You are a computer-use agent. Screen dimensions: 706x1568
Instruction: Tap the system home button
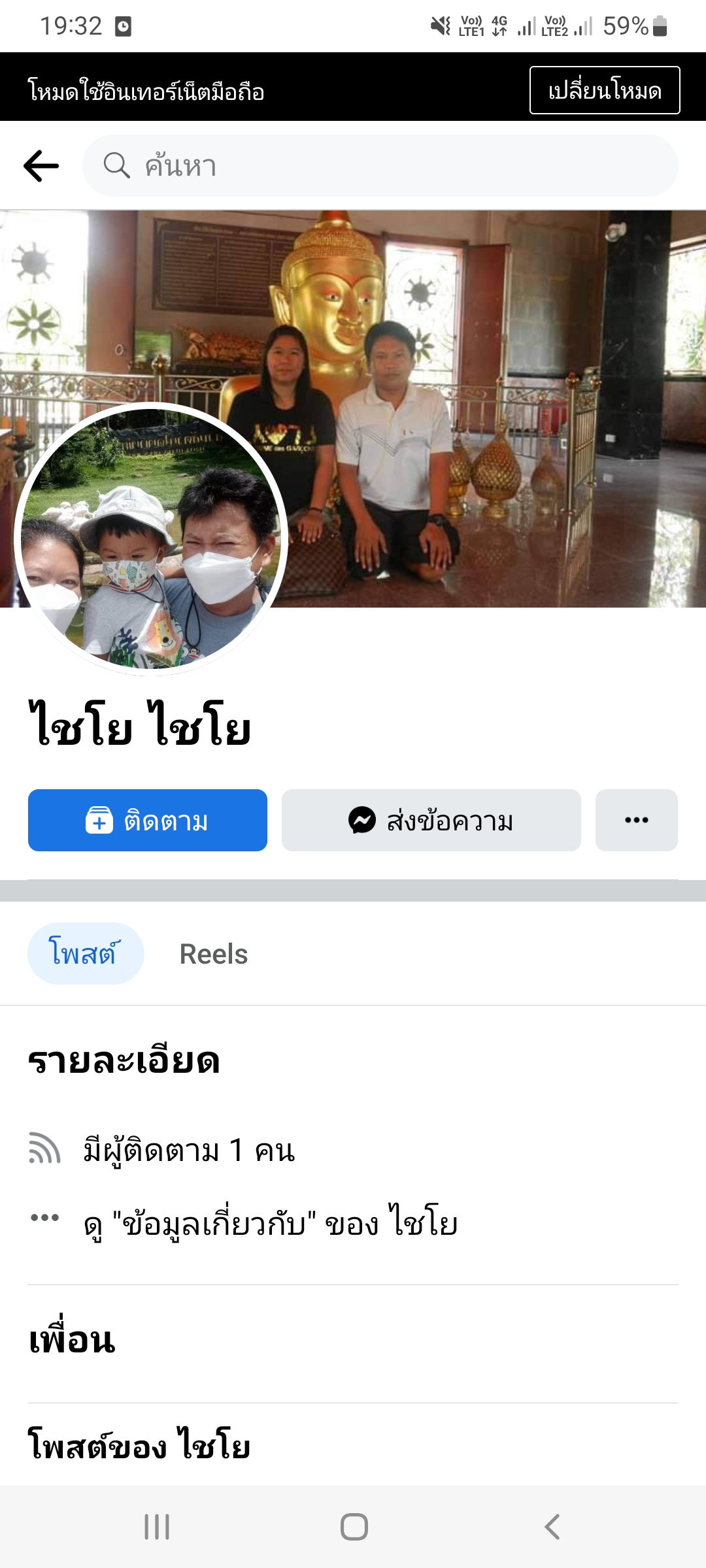tap(354, 1527)
